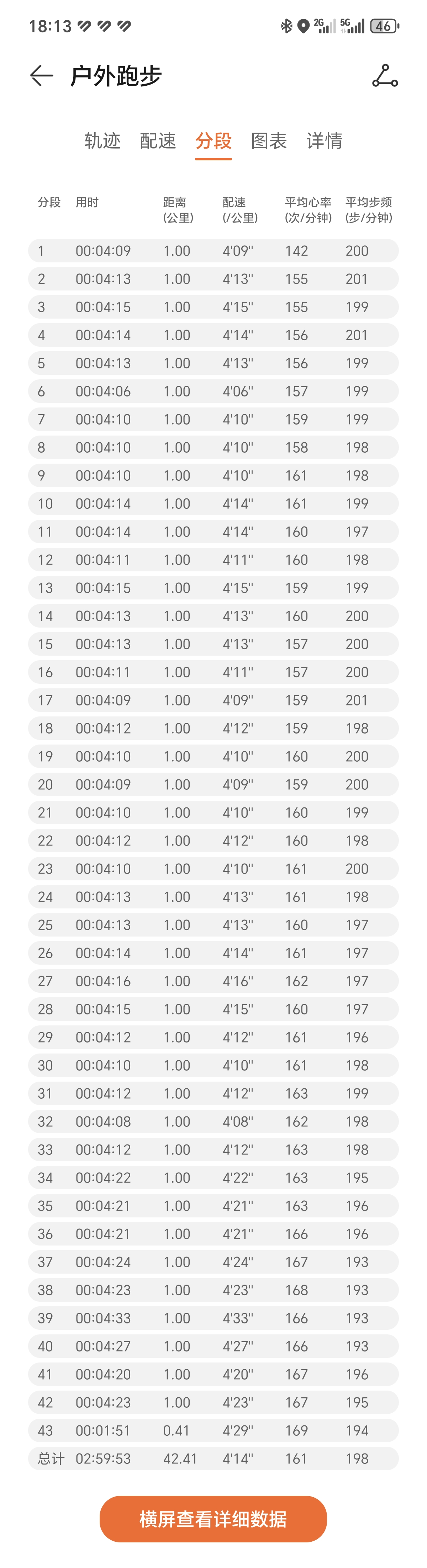This screenshot has width=427, height=1568.
Task: View the 详情 tab
Action: (x=324, y=140)
